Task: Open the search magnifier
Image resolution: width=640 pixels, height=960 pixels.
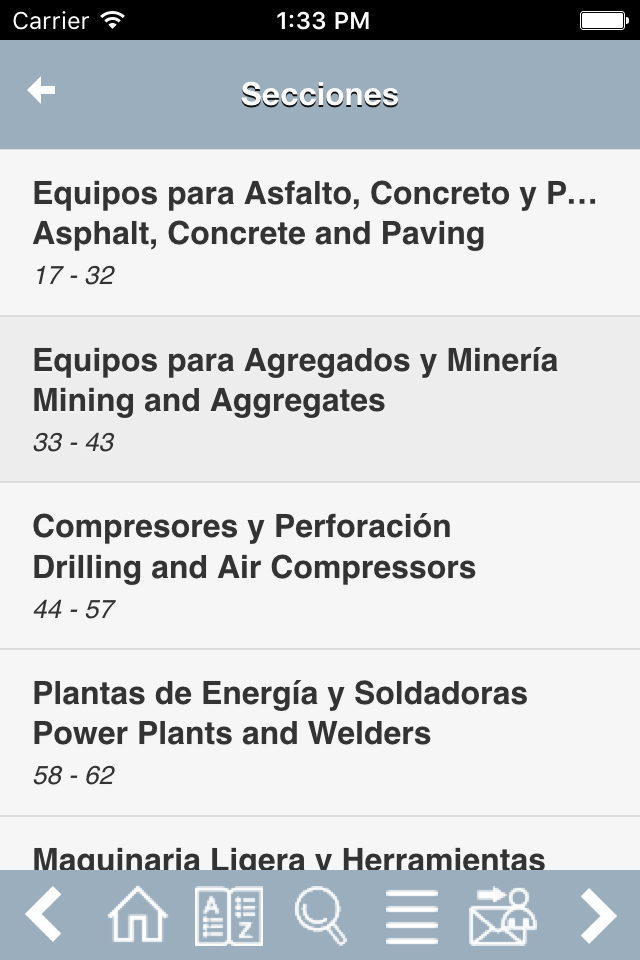Action: 320,914
